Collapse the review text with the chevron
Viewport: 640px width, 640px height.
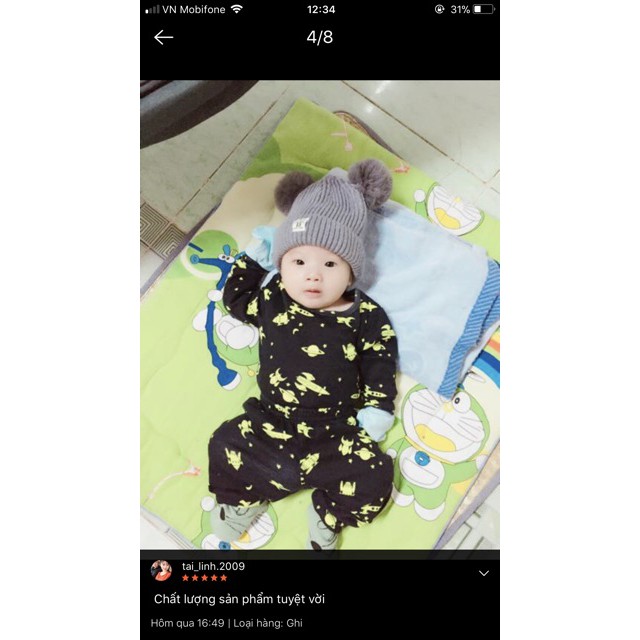point(484,573)
